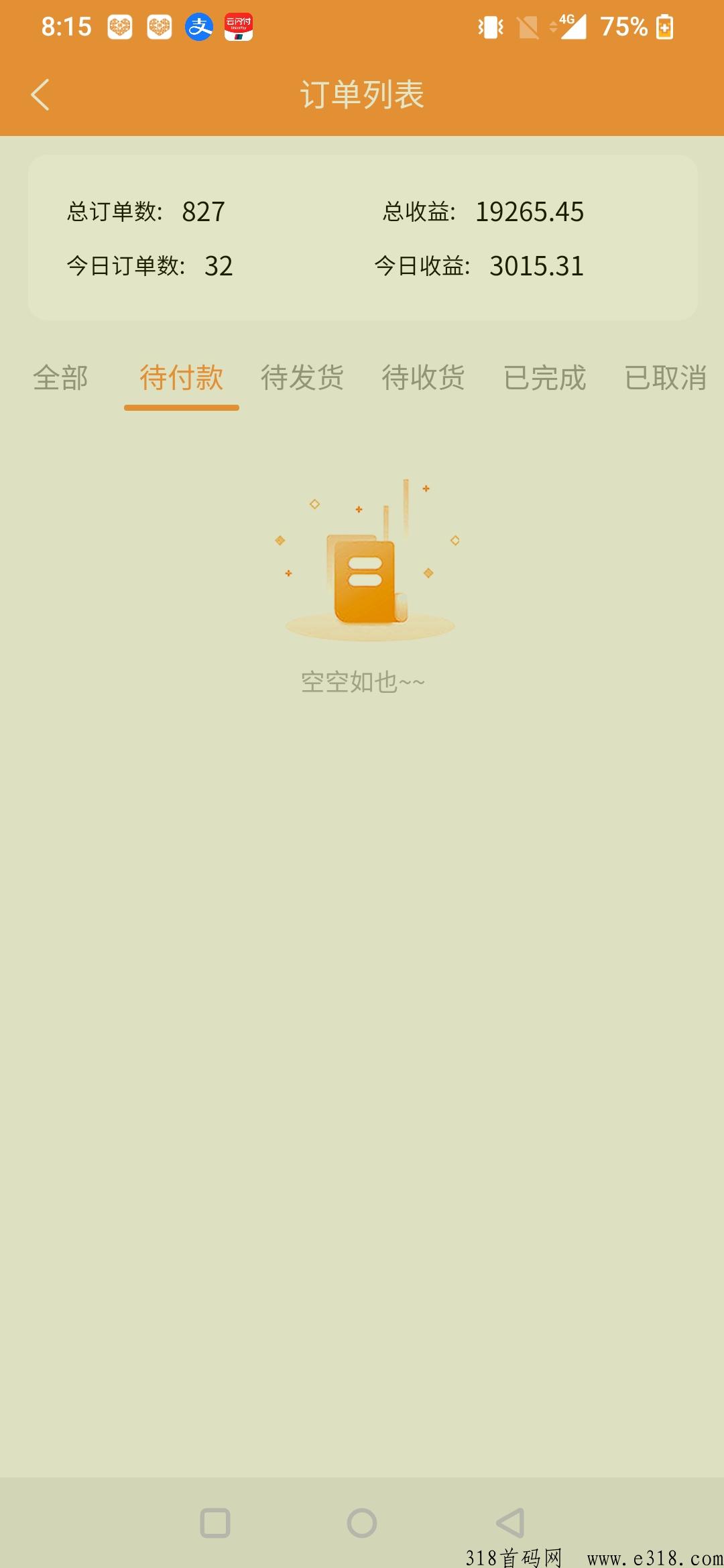The width and height of the screenshot is (724, 1568).
Task: Open the 待发货 tab
Action: (x=302, y=378)
